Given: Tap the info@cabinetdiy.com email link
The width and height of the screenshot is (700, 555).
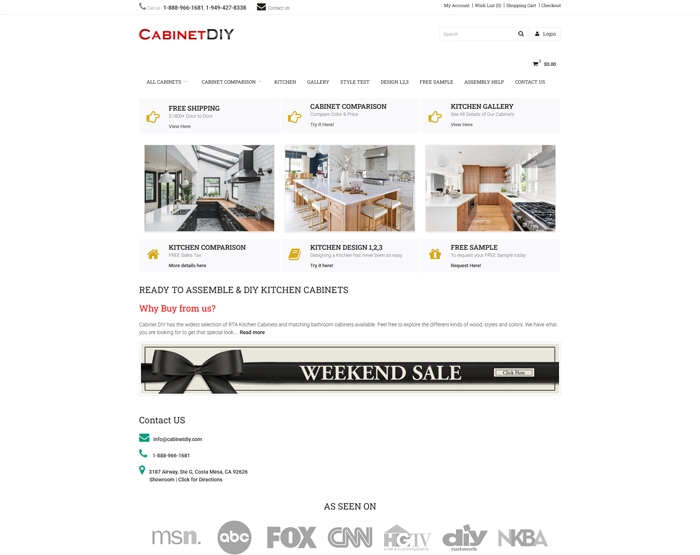Looking at the screenshot, I should pyautogui.click(x=177, y=439).
